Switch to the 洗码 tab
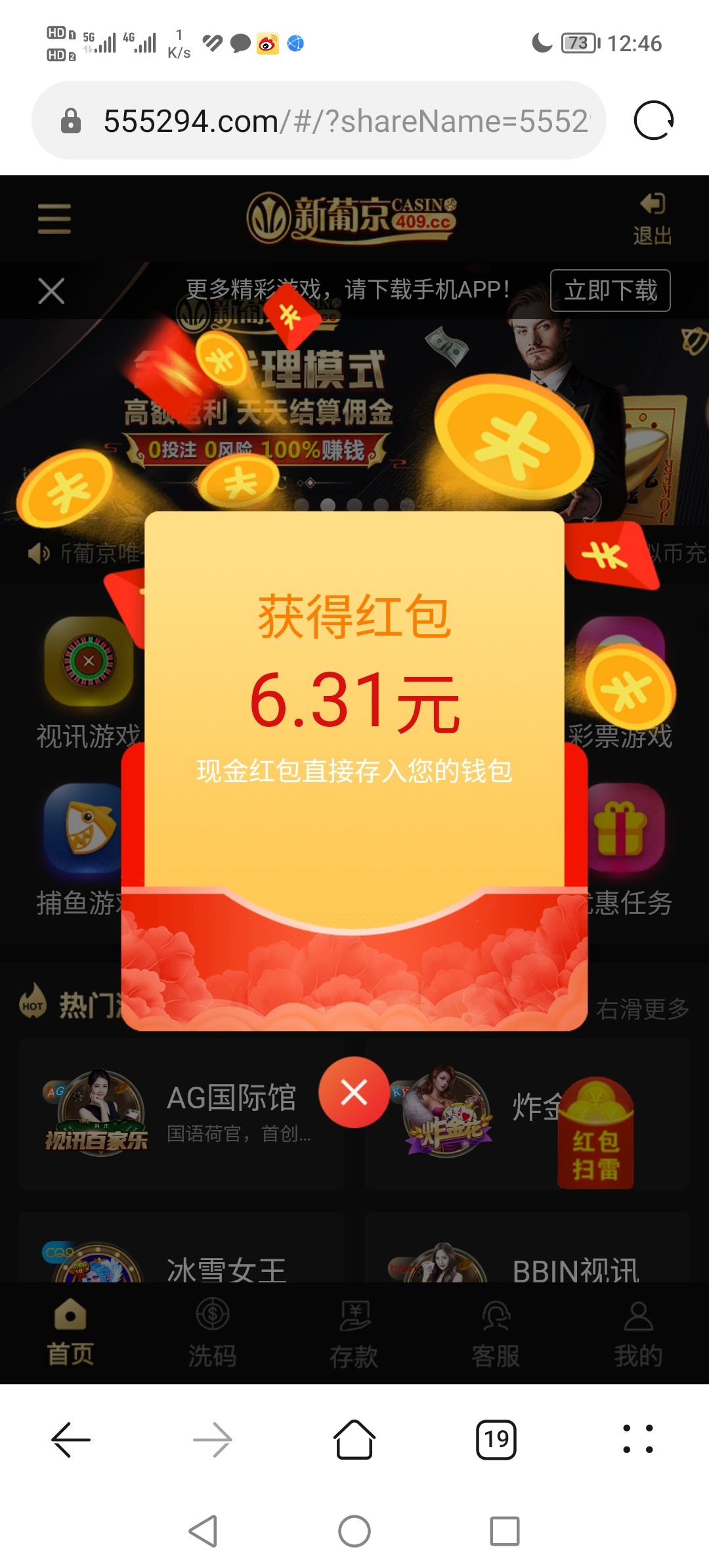709x1568 pixels. [x=212, y=1333]
